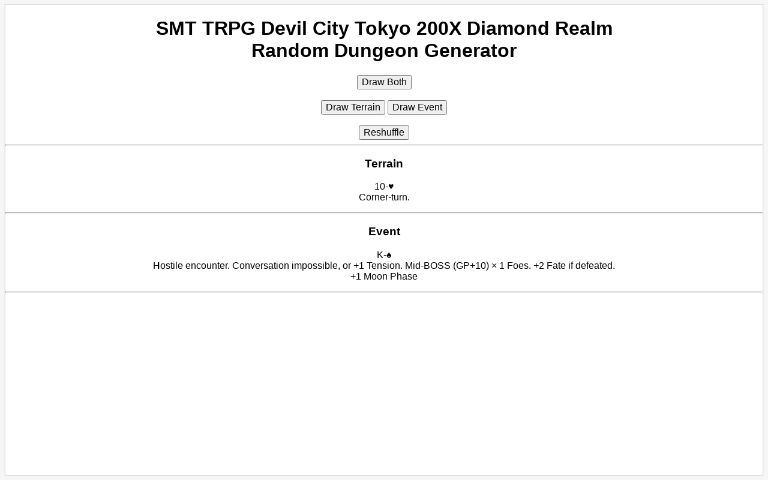
Task: Draw a new Terrain card
Action: (352, 107)
